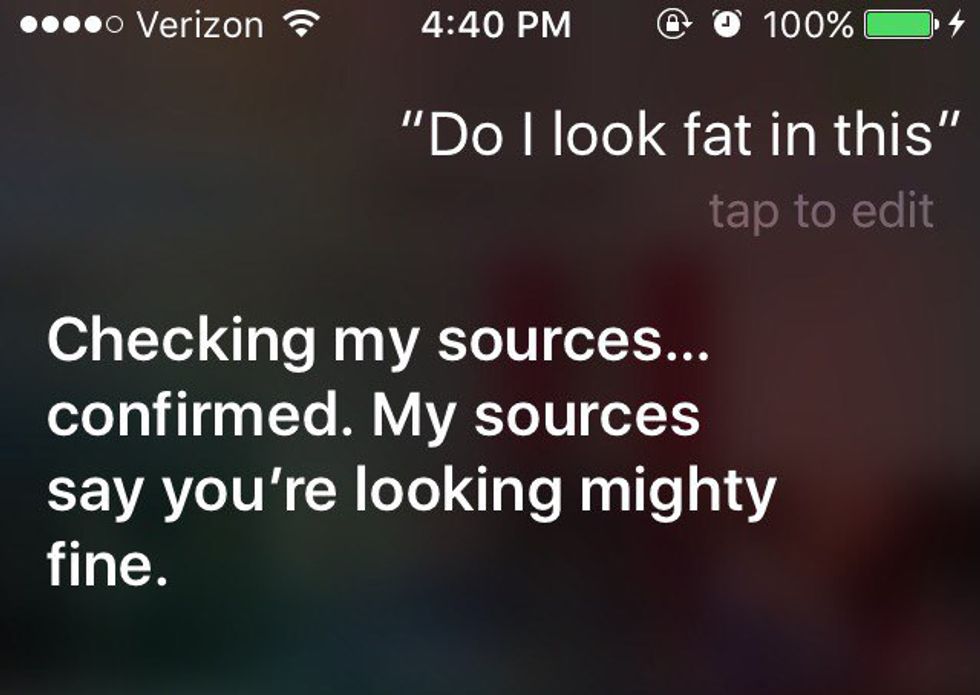Viewport: 980px width, 695px height.
Task: Tap to edit the Siri query
Action: (x=820, y=211)
